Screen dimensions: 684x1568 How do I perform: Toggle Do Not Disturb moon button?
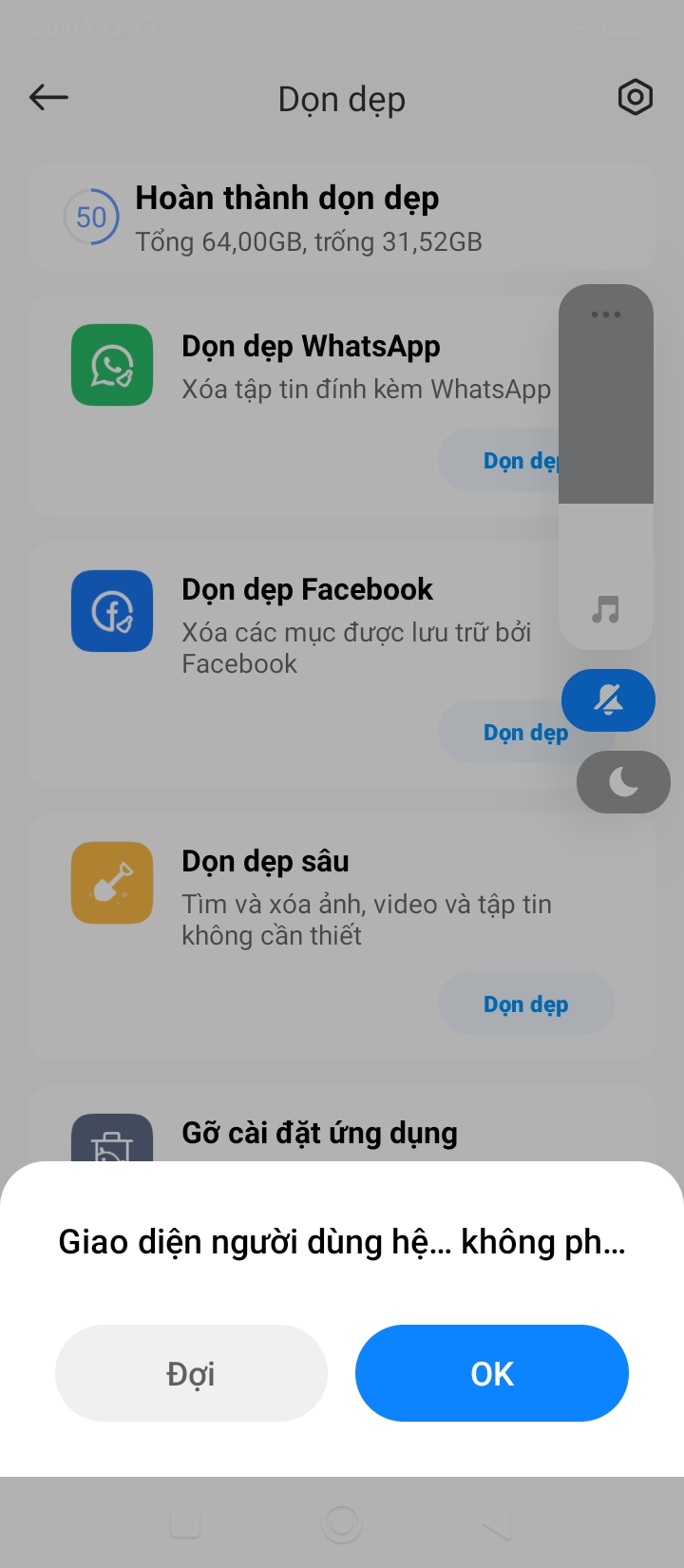[623, 782]
